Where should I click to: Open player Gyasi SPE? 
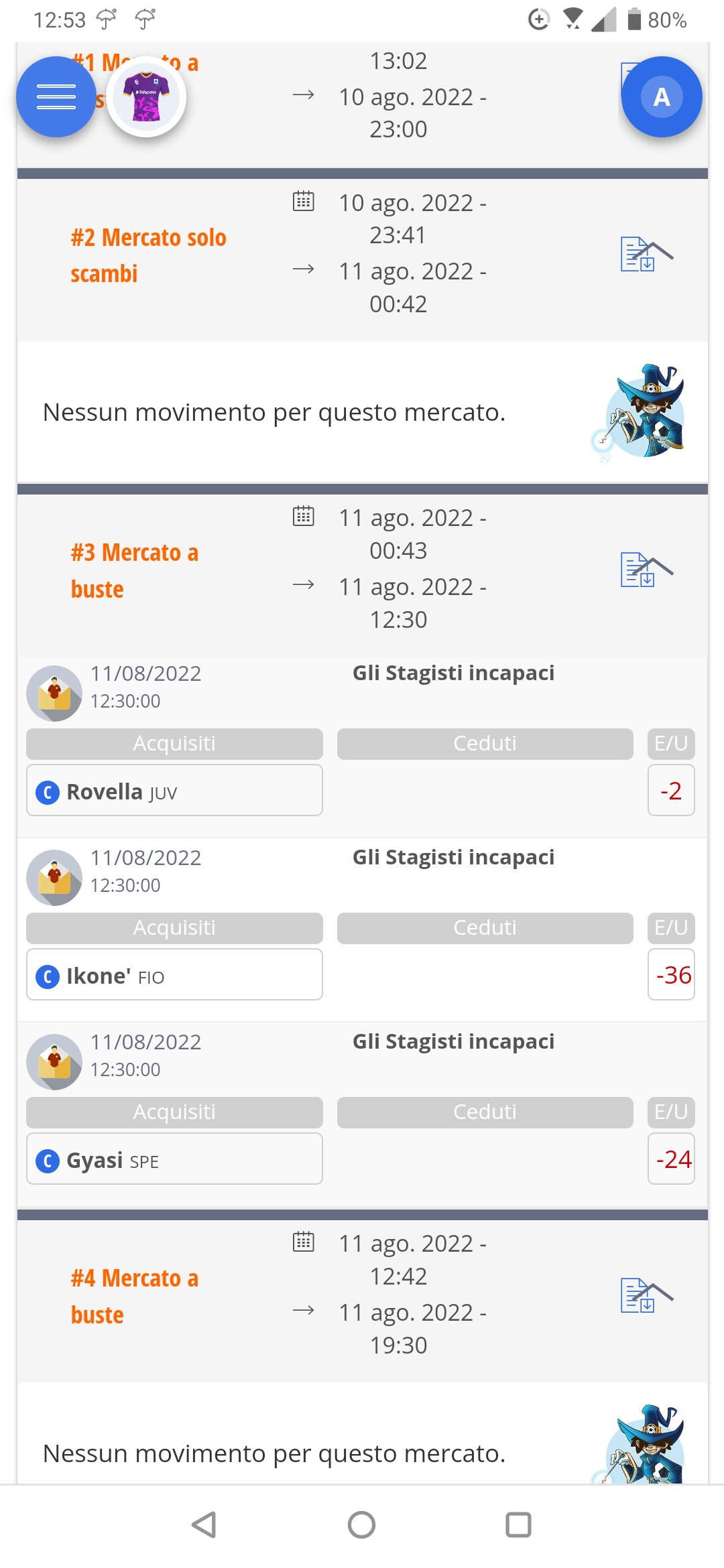pyautogui.click(x=174, y=1159)
